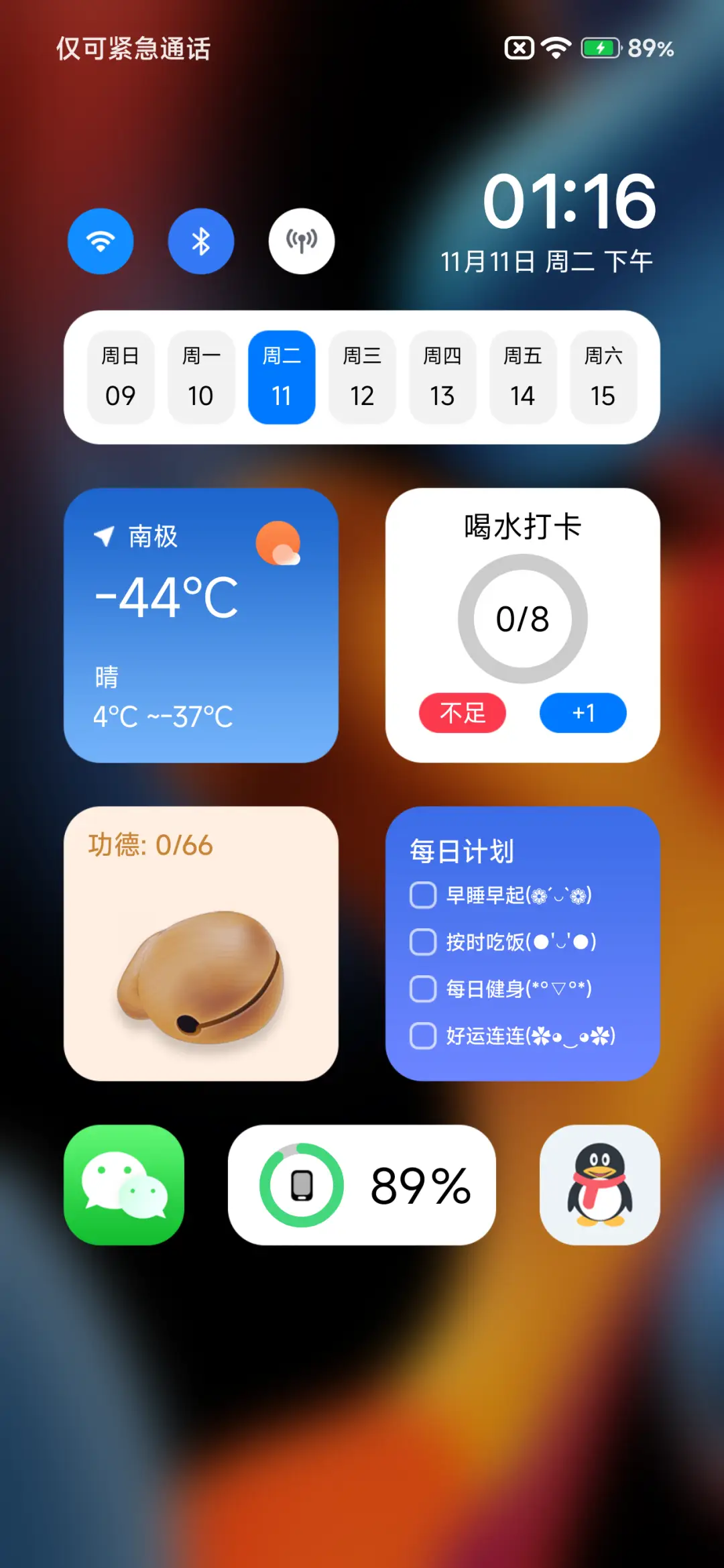Check the 早睡早起 task in 每日计划
Screen dimensions: 724x1568
pos(423,895)
